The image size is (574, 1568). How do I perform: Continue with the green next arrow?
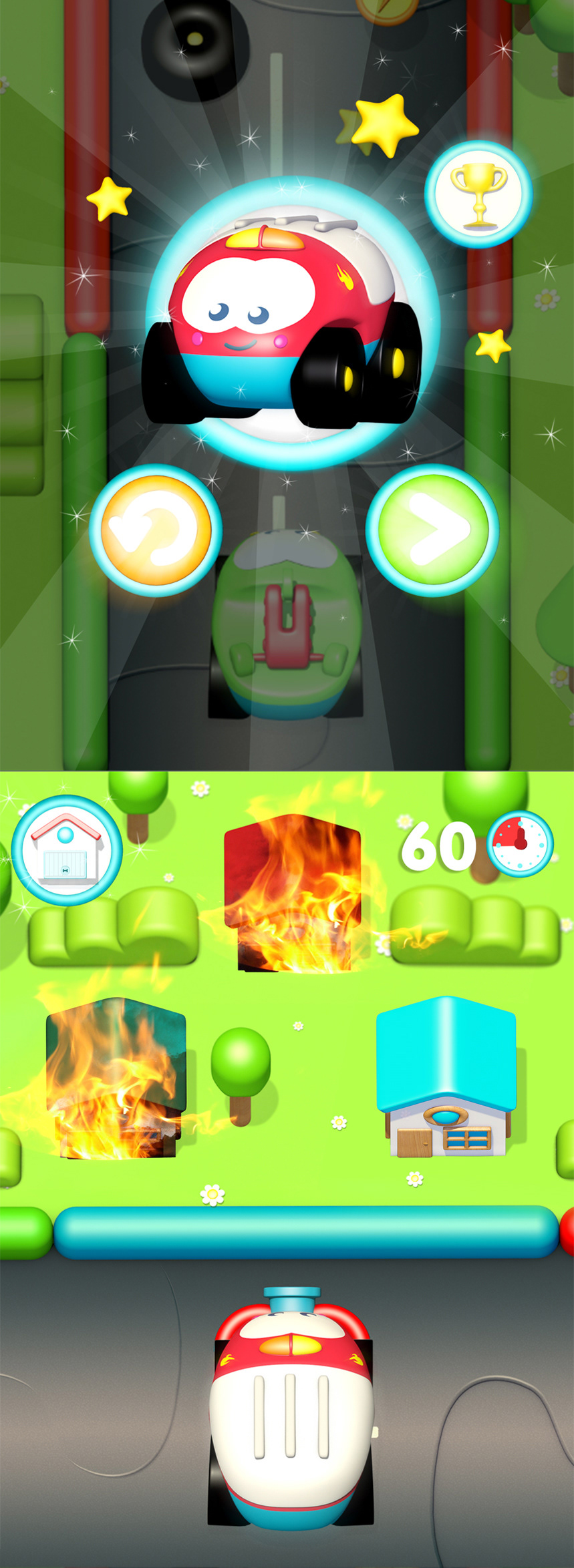click(x=432, y=530)
